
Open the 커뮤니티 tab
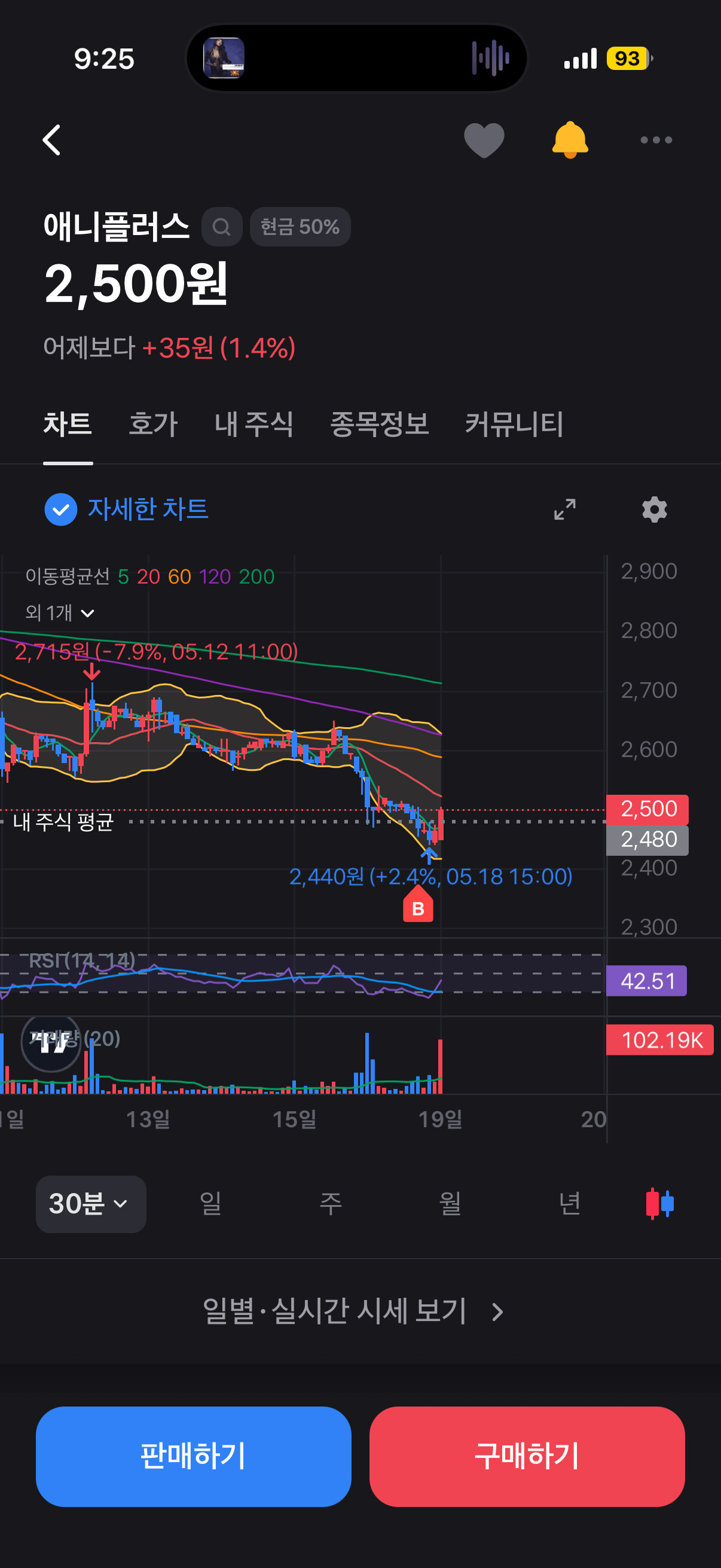(514, 423)
